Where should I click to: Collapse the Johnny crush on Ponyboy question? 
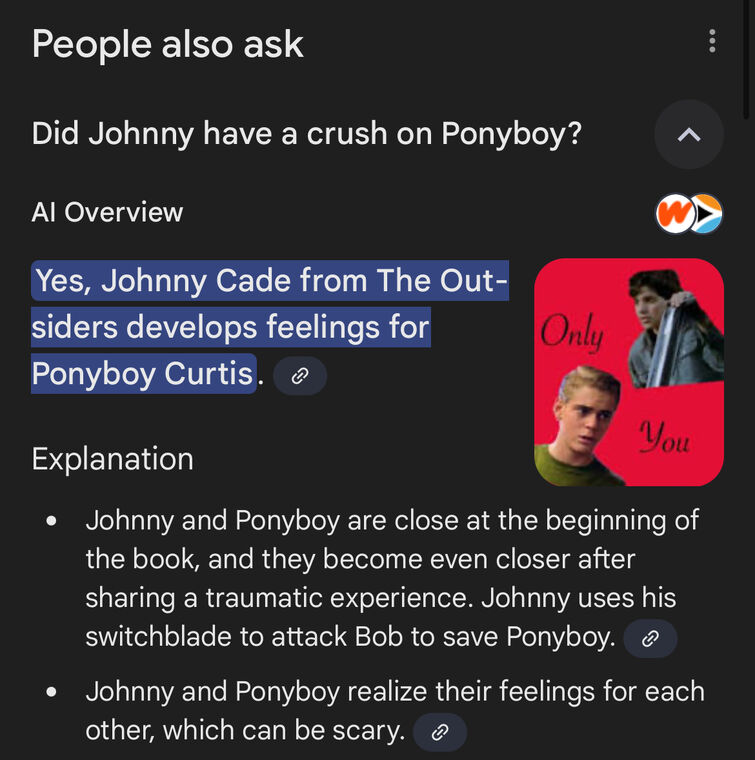click(688, 134)
